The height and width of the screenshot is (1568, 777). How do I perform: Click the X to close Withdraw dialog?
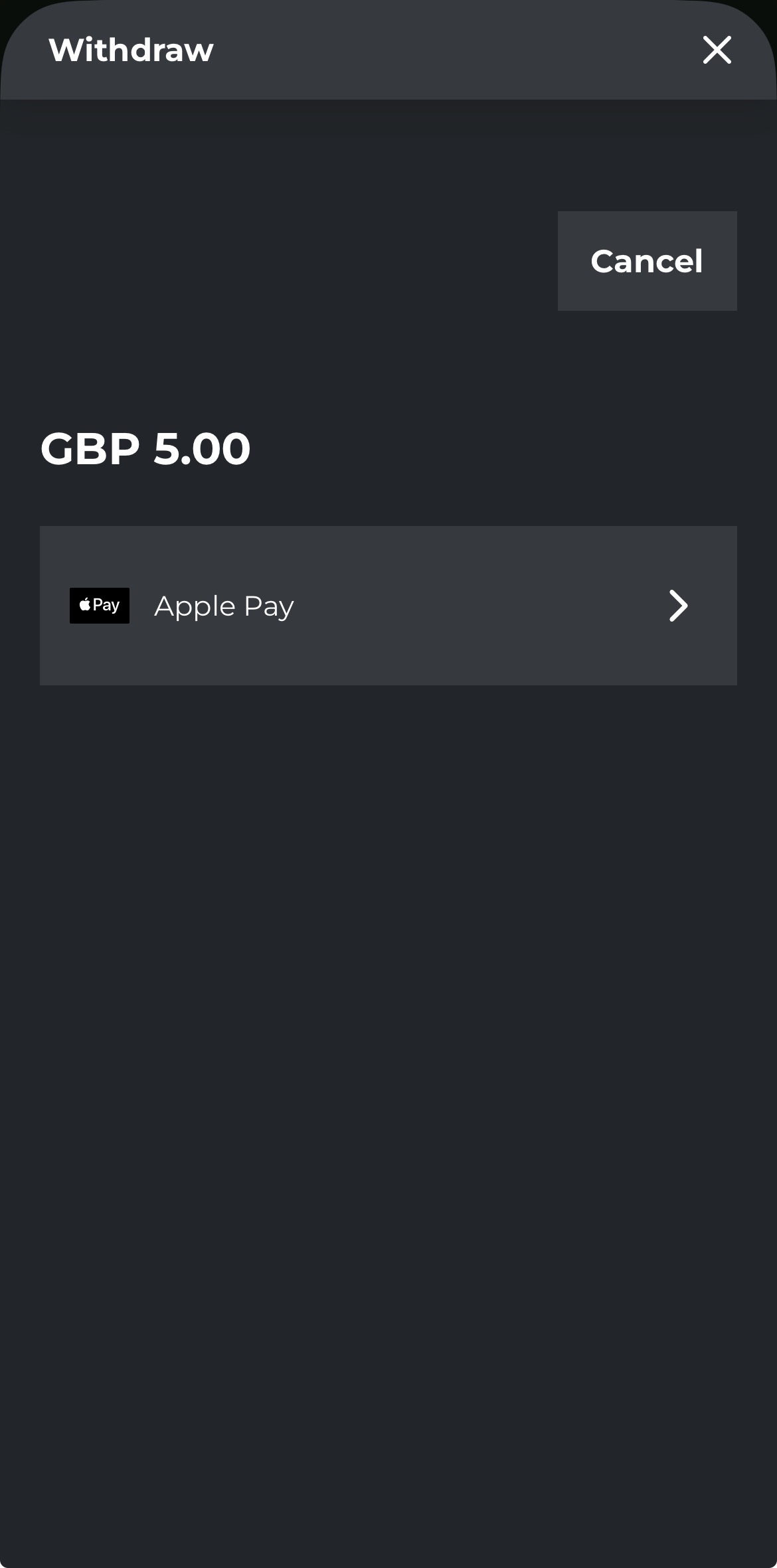click(717, 50)
